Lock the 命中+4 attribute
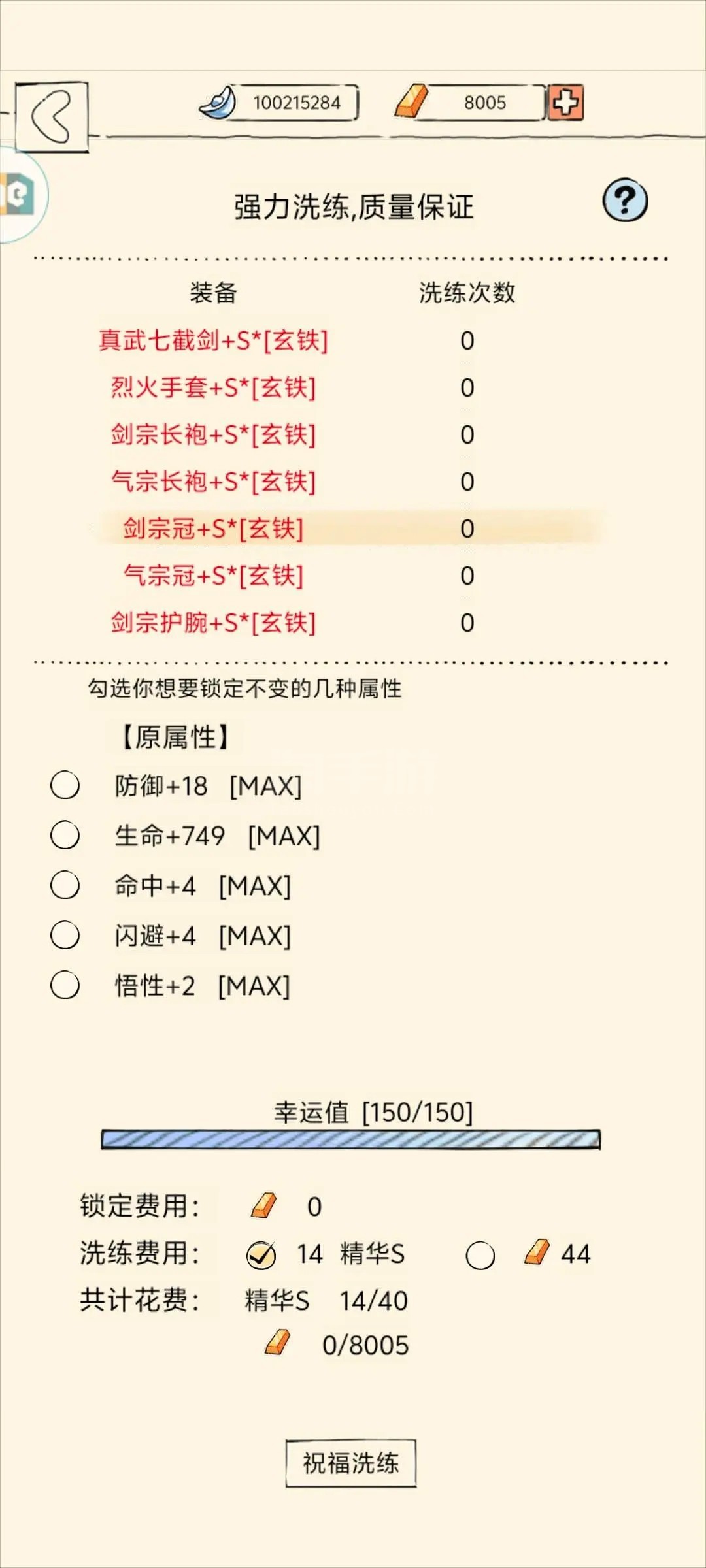Screen dimensions: 706x1568 click(65, 885)
